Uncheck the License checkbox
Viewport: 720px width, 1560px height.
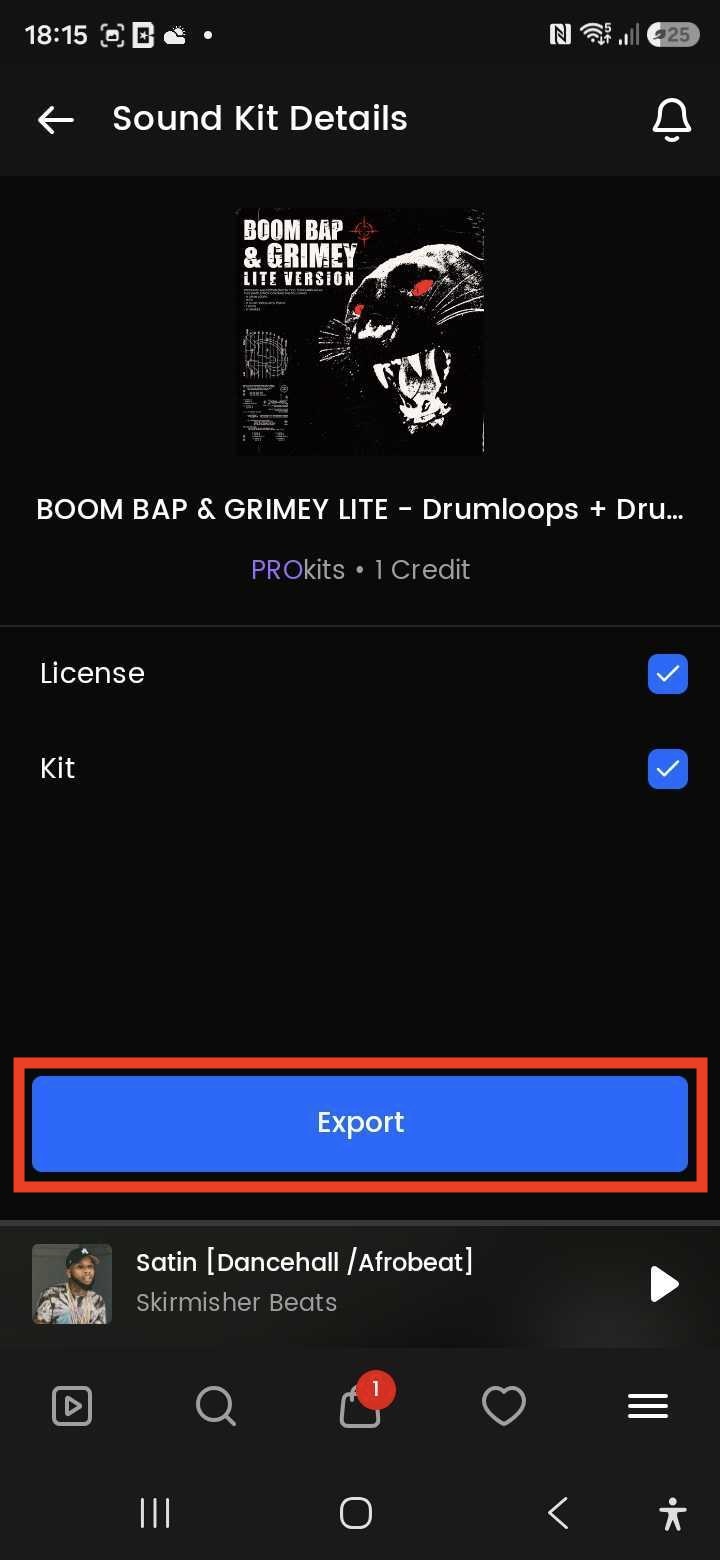pos(667,674)
